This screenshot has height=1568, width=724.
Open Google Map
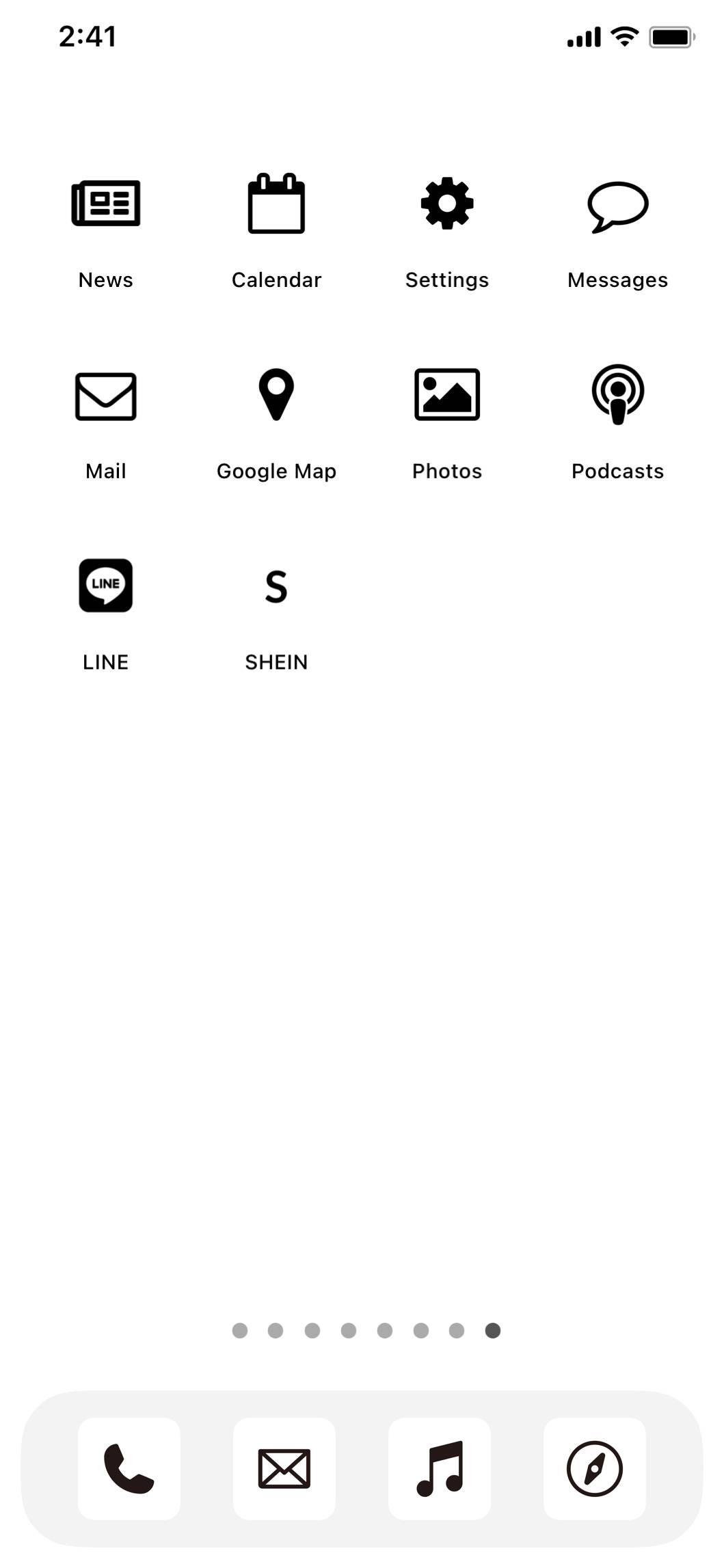(x=276, y=394)
